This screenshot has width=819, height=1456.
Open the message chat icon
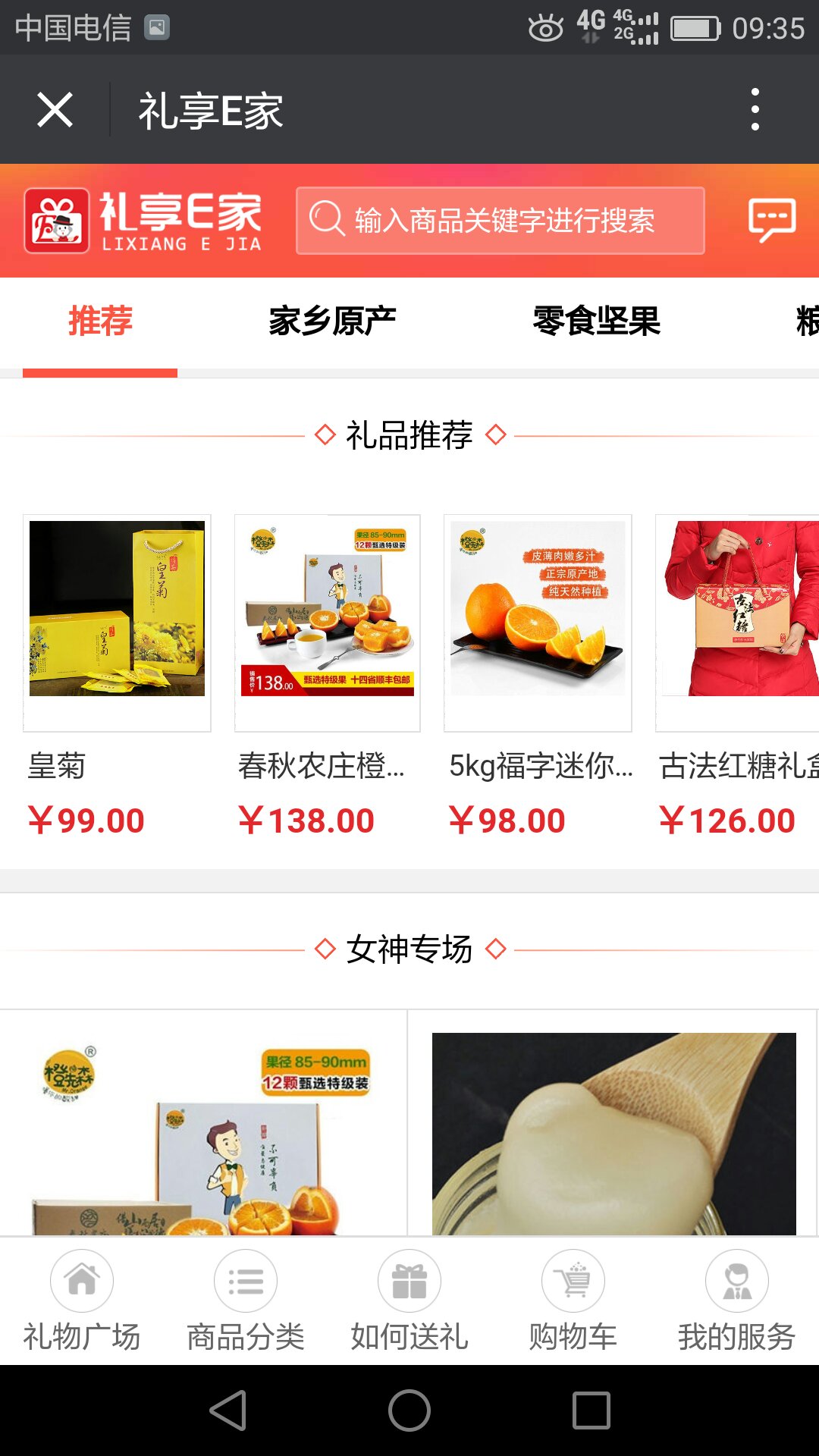pyautogui.click(x=772, y=220)
